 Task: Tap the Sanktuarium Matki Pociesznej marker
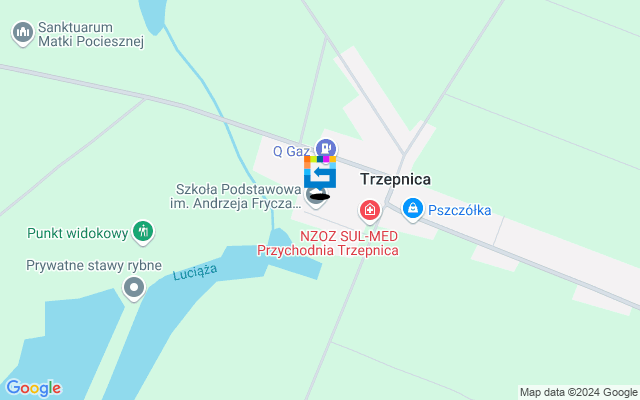(x=22, y=33)
